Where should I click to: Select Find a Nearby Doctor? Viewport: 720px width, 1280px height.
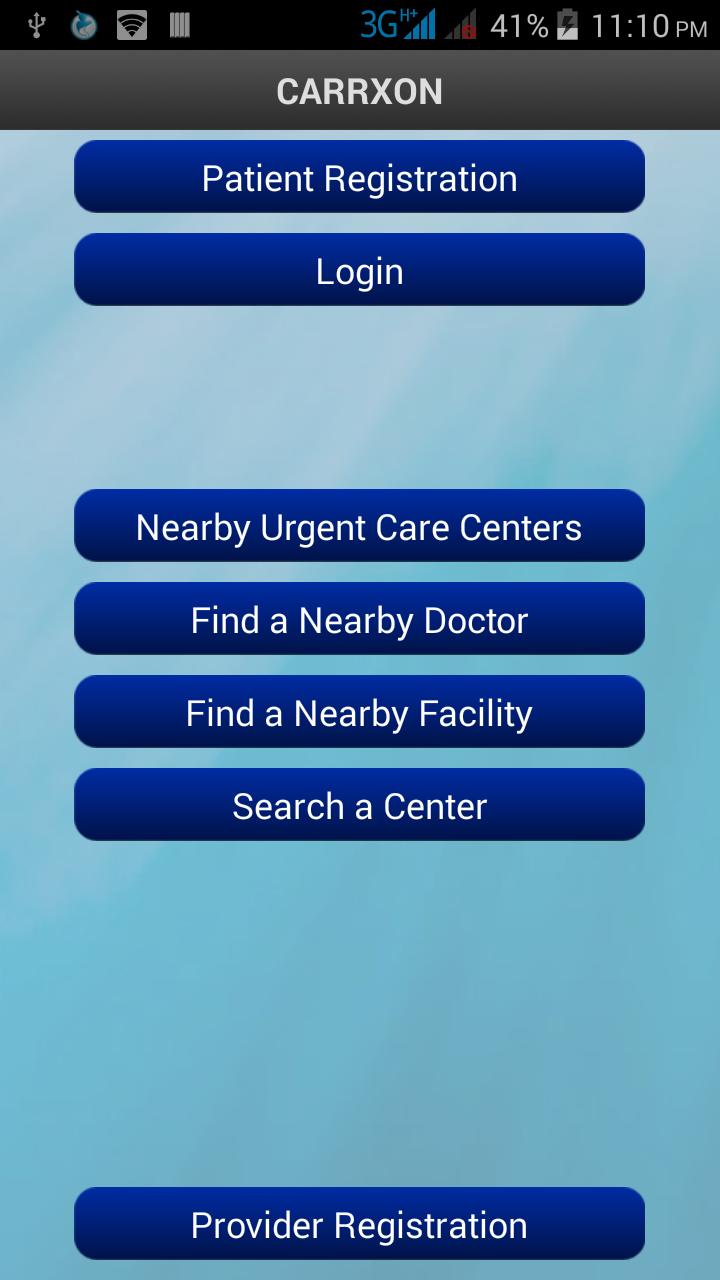point(360,618)
